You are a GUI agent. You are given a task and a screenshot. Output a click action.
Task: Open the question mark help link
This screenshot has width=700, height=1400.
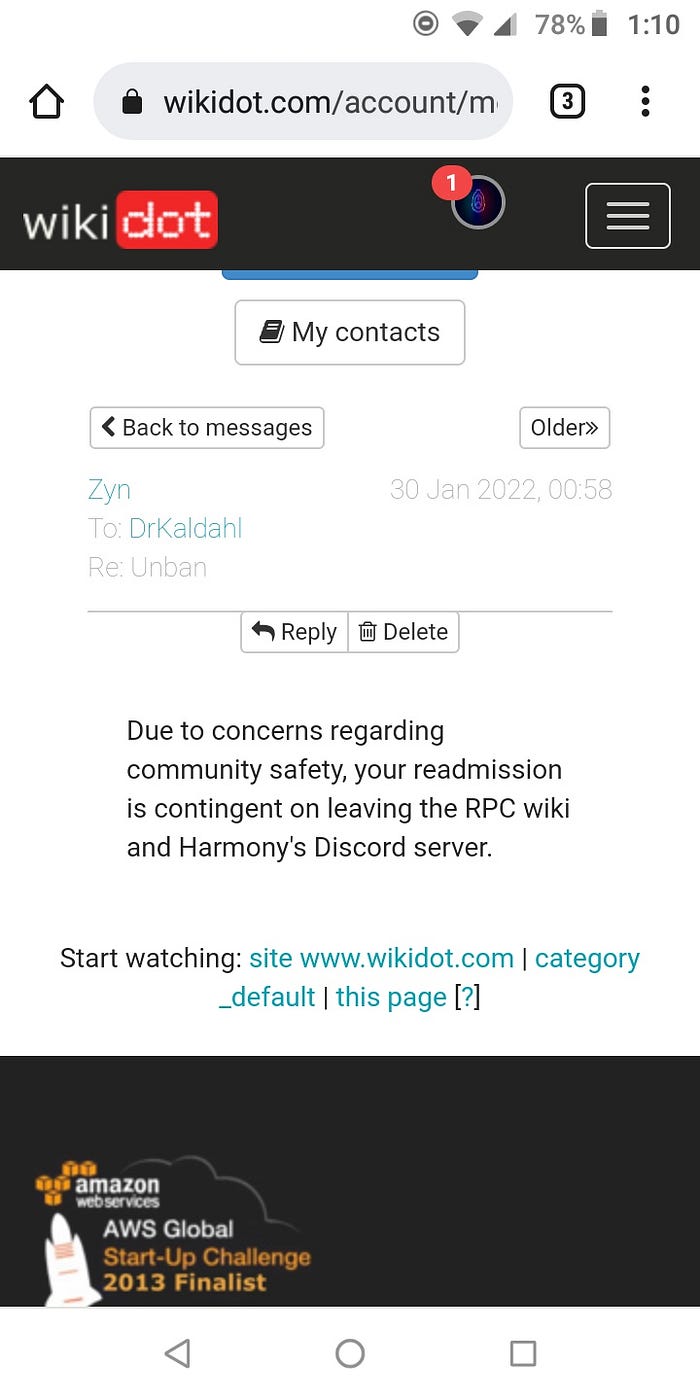point(467,997)
